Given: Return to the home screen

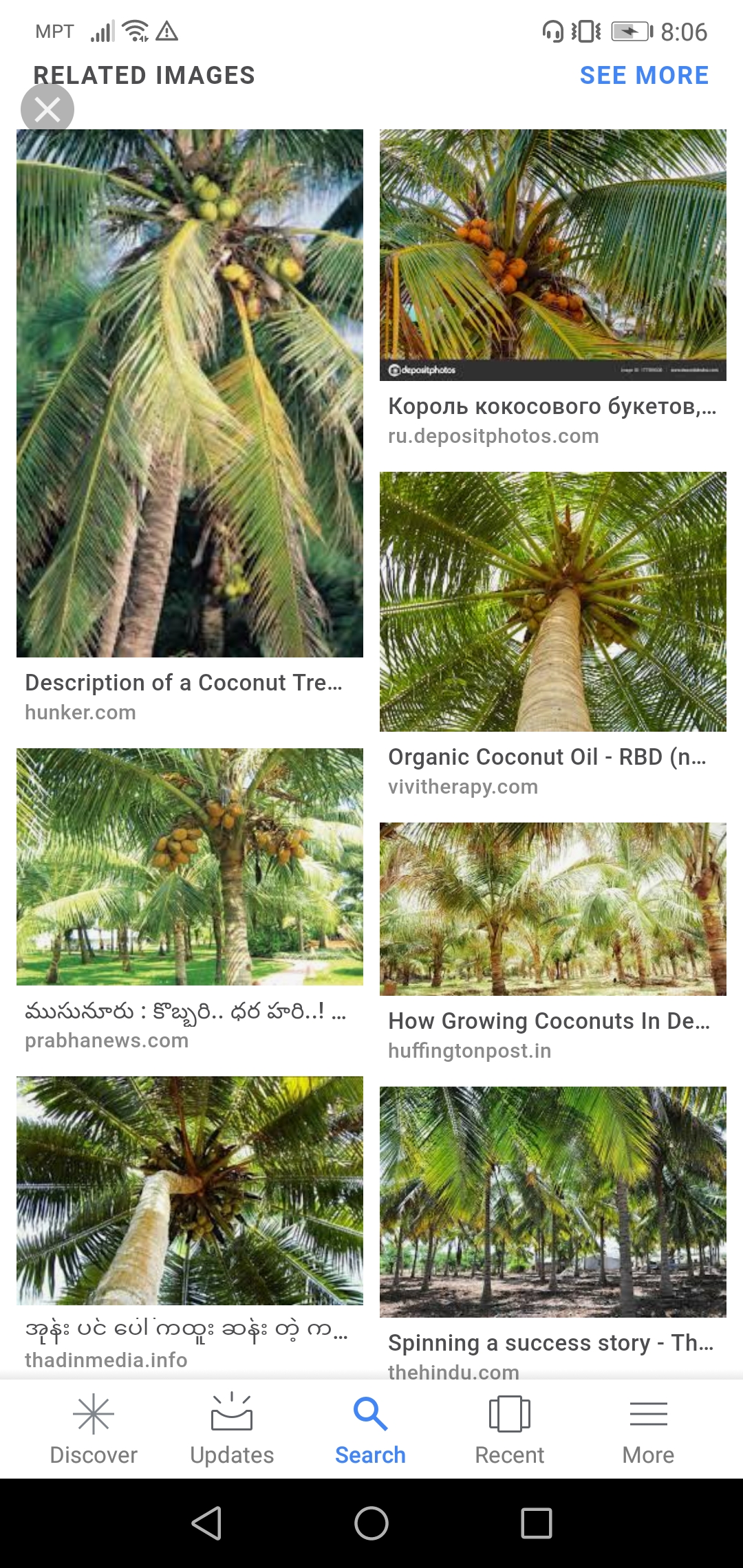Looking at the screenshot, I should [x=371, y=1523].
